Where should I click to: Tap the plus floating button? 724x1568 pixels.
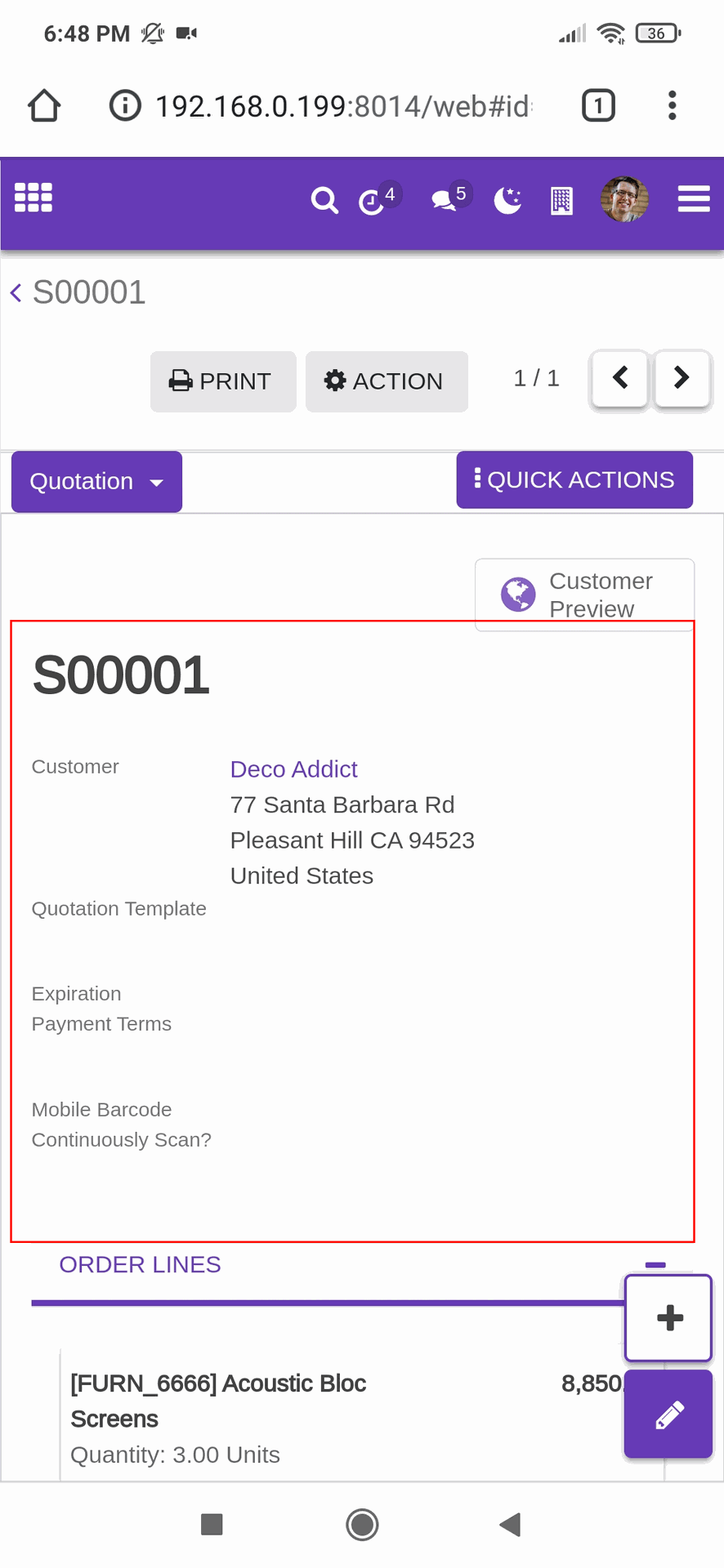pyautogui.click(x=669, y=1317)
